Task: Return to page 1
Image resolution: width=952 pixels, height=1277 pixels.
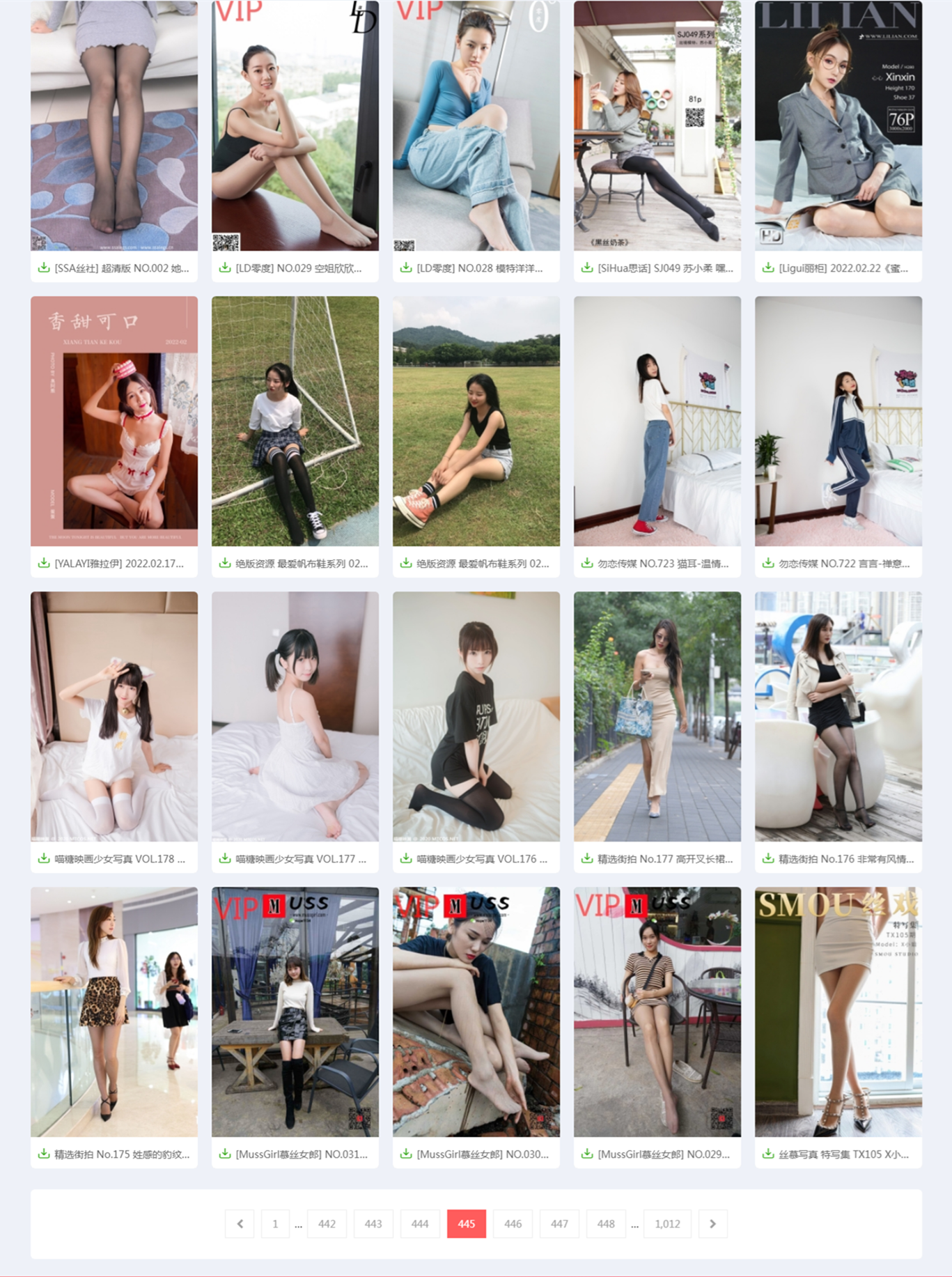Action: [x=275, y=1223]
